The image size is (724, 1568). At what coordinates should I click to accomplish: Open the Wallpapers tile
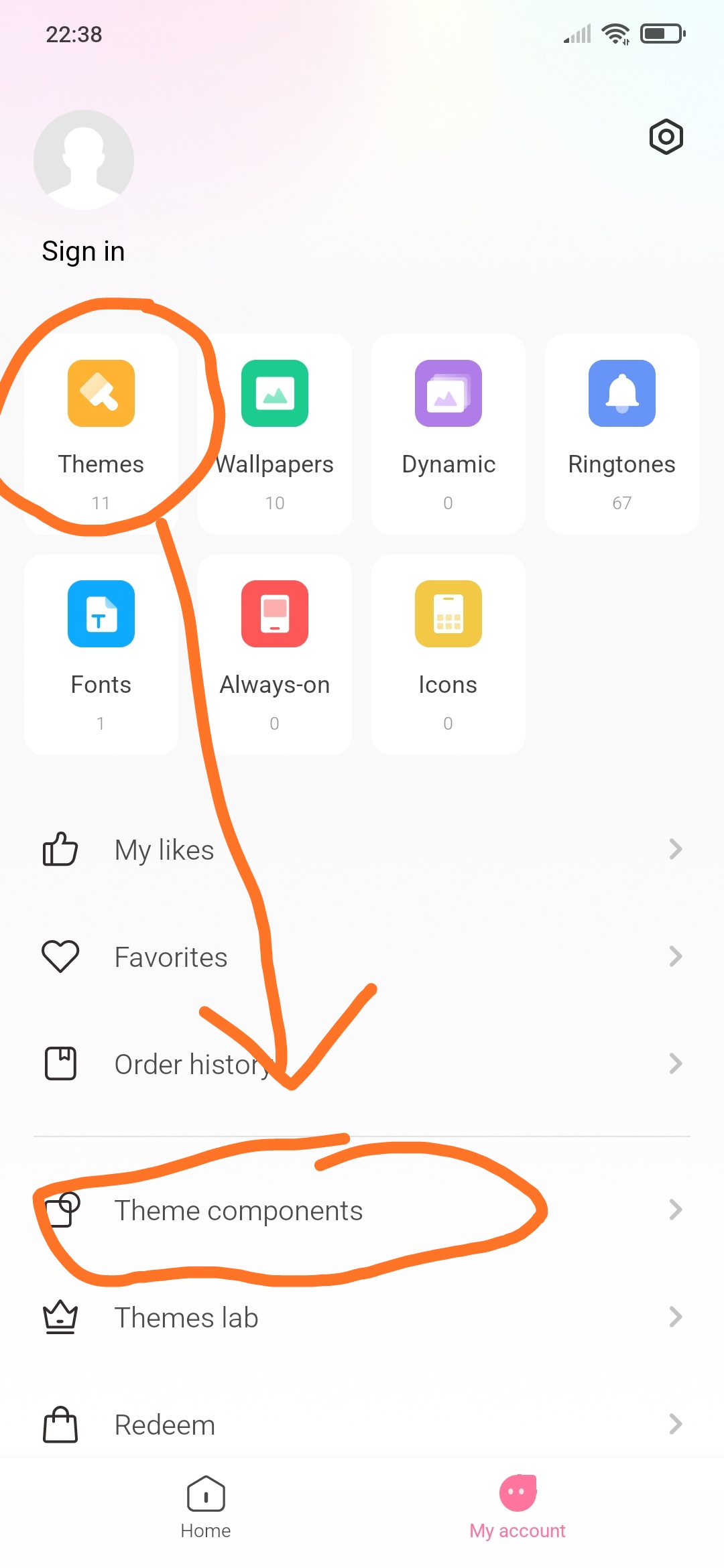tap(275, 434)
